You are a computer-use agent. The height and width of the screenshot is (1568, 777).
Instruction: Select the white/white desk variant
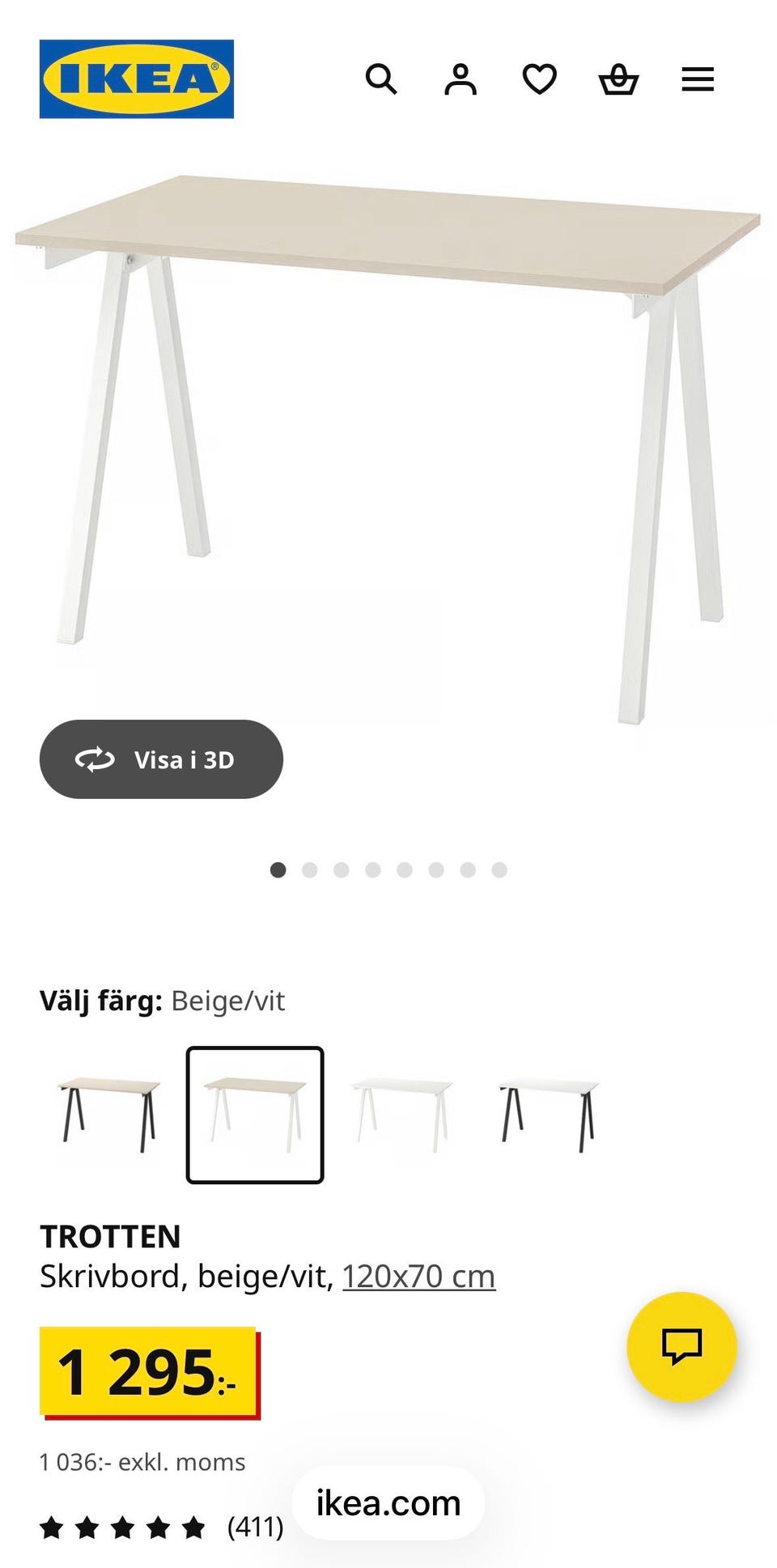click(x=402, y=1113)
